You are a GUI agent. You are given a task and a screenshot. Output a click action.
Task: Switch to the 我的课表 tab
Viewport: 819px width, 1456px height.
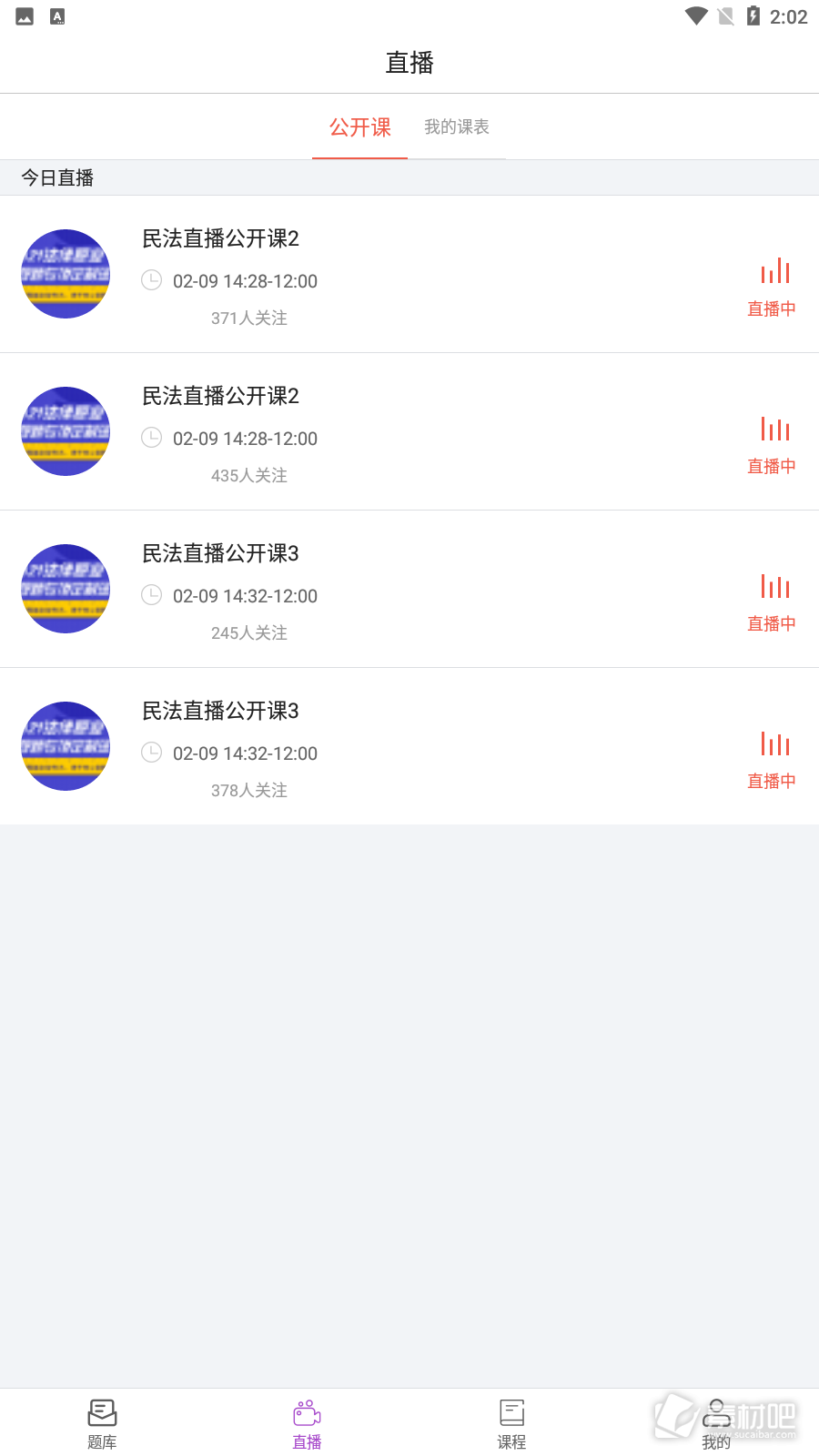[x=457, y=126]
